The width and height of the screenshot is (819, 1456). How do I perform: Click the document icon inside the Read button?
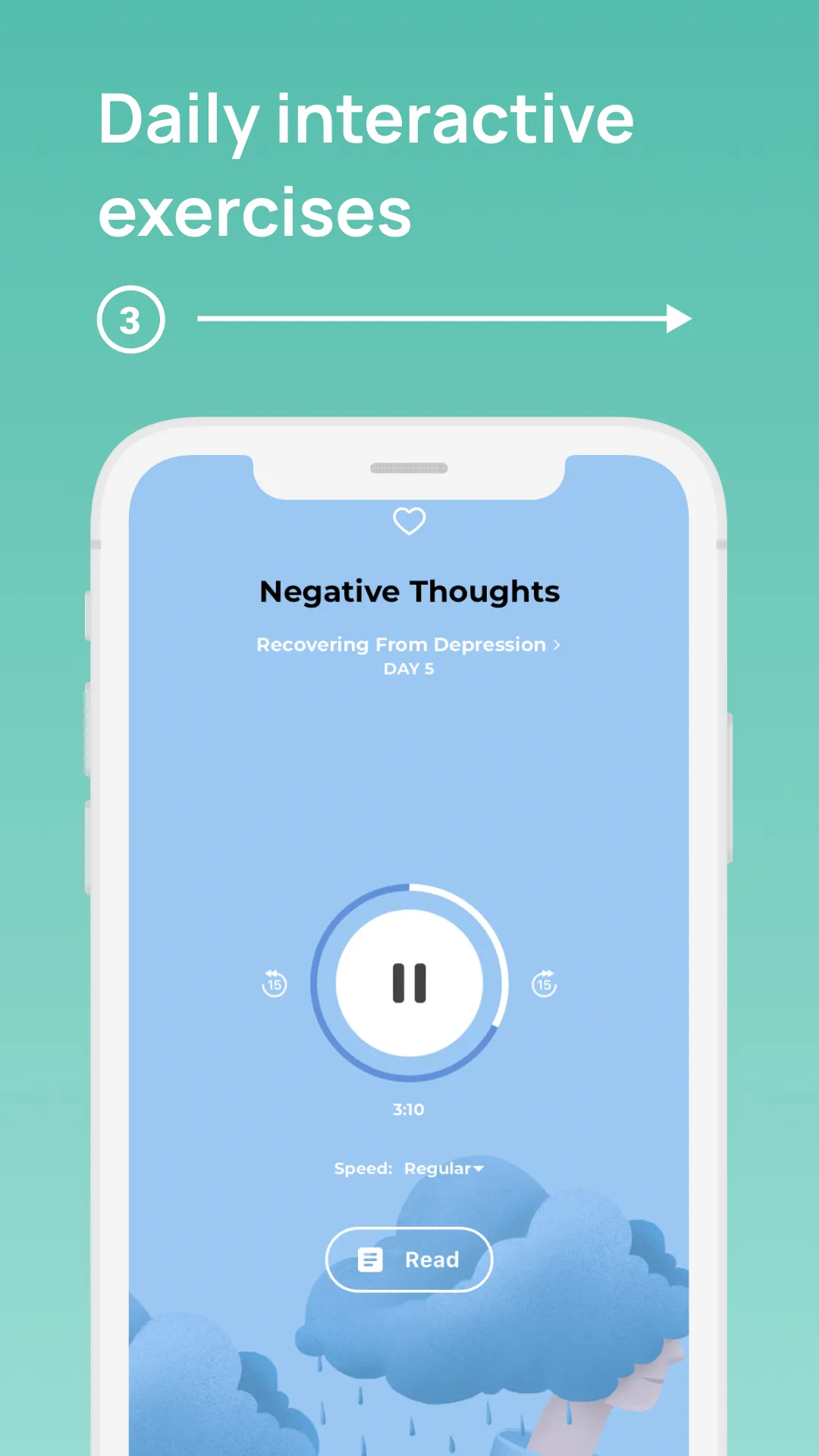click(369, 1259)
